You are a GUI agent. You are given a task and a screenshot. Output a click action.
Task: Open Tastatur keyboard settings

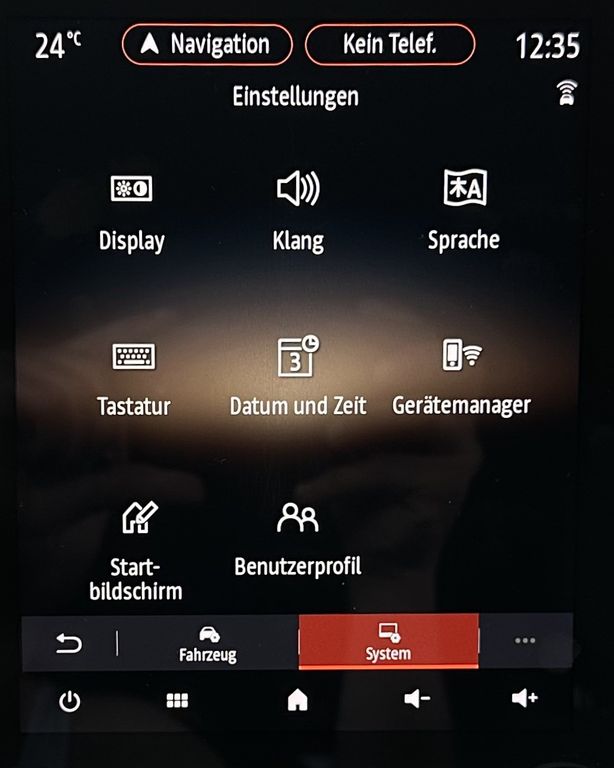[x=133, y=377]
